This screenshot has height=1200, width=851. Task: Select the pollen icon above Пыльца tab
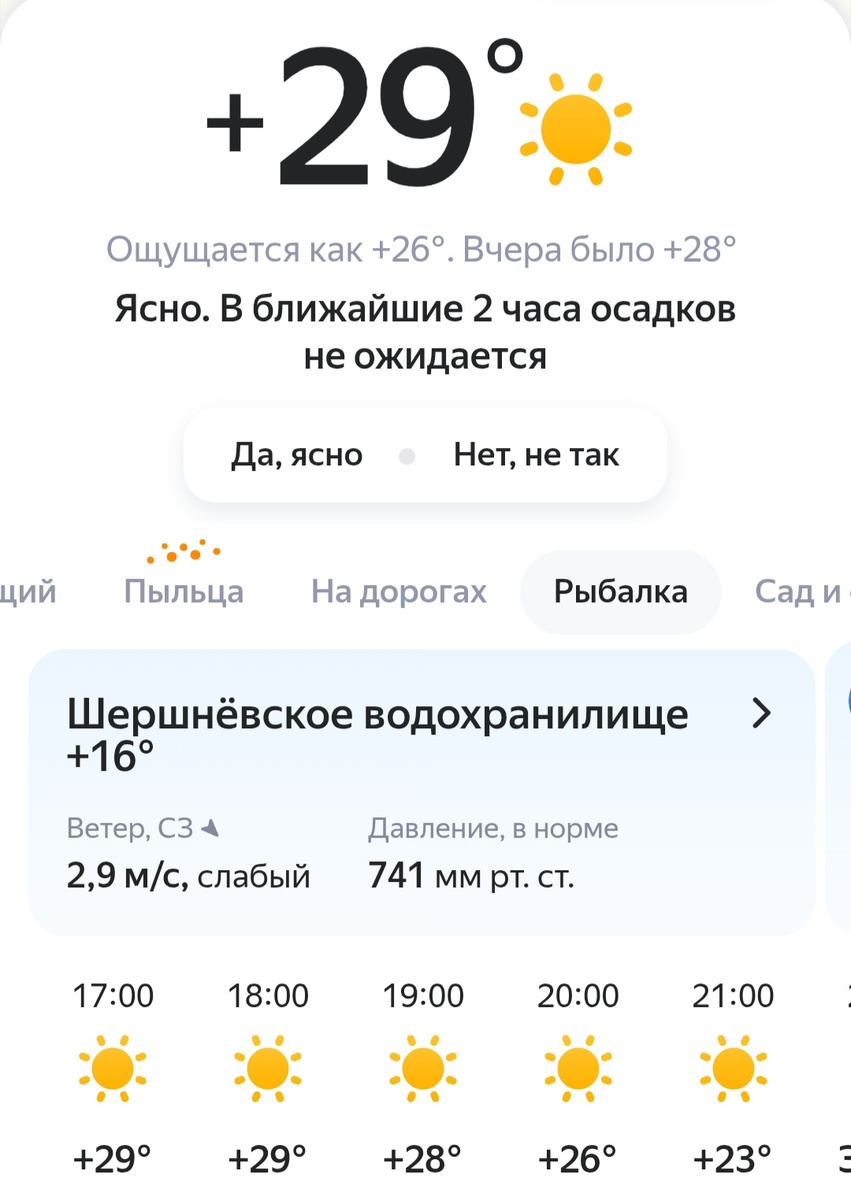183,550
